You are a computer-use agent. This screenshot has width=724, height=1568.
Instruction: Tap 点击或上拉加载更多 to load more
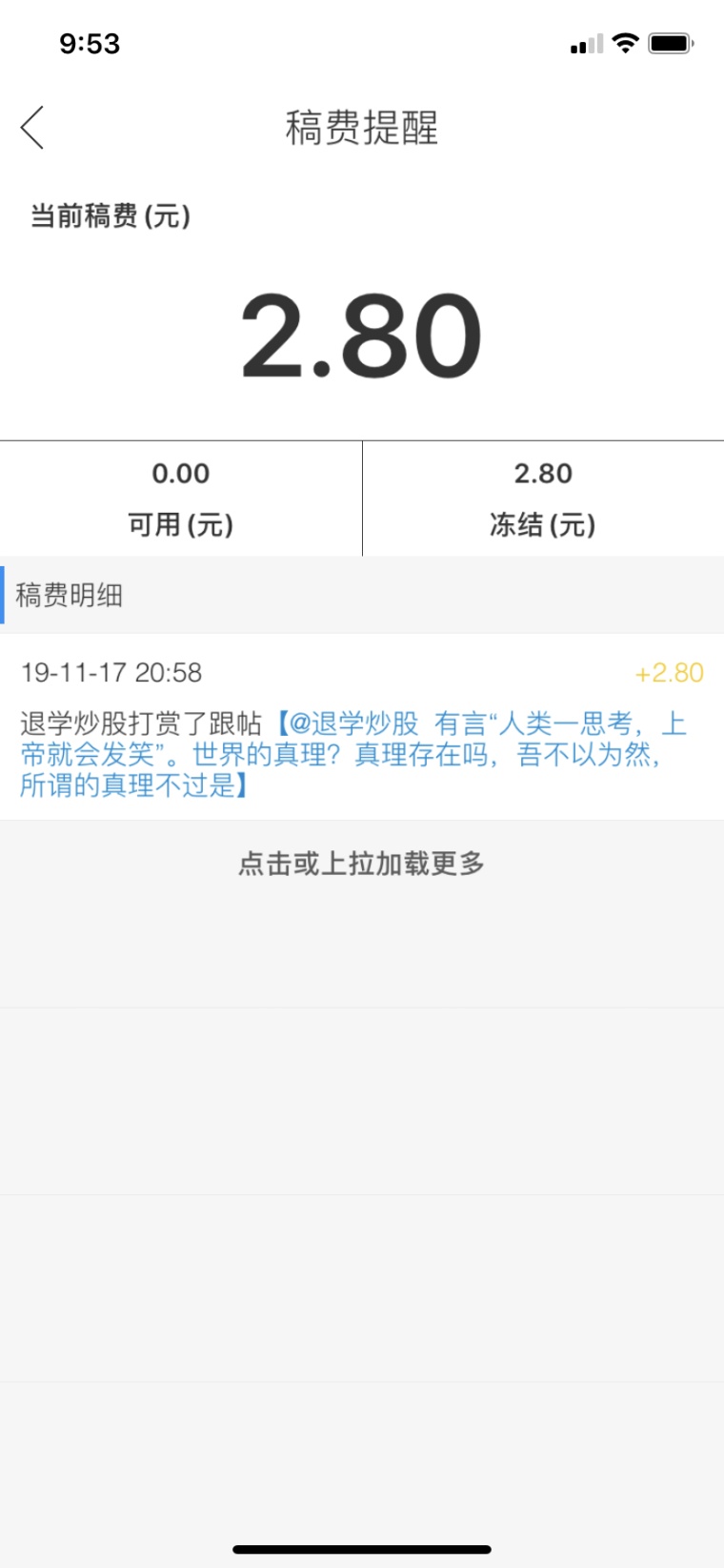pyautogui.click(x=361, y=864)
